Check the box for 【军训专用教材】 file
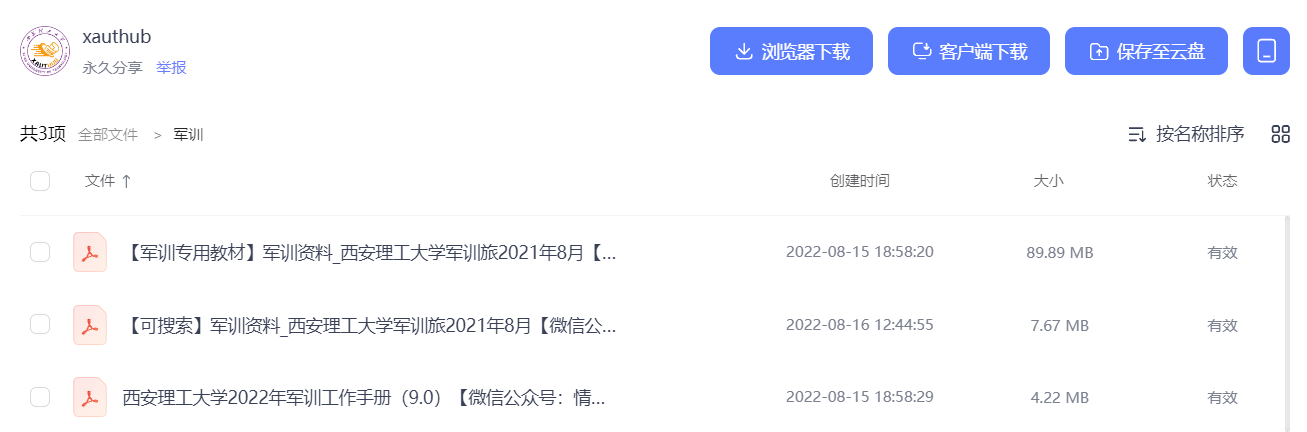The height and width of the screenshot is (432, 1307). tap(40, 252)
